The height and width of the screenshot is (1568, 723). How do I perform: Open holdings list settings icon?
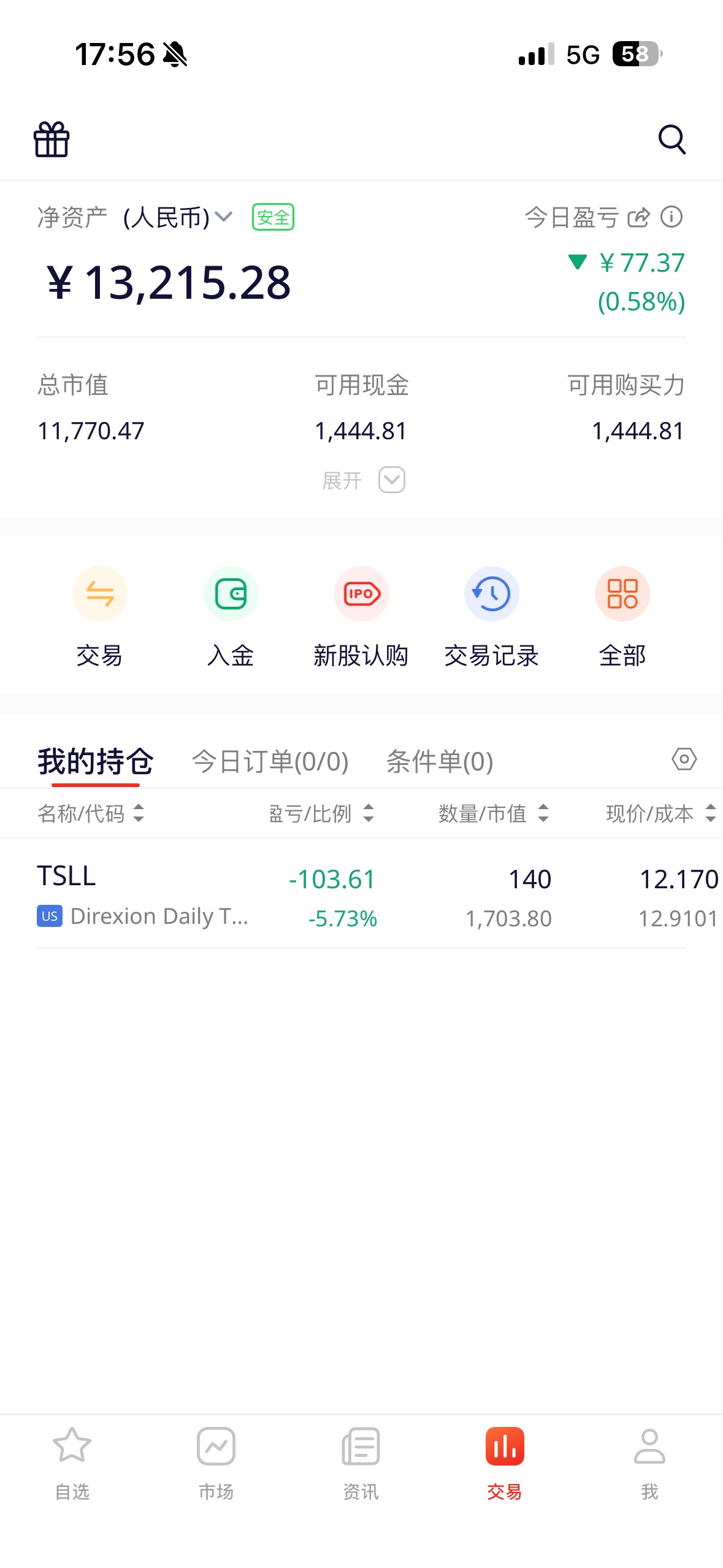[x=684, y=759]
